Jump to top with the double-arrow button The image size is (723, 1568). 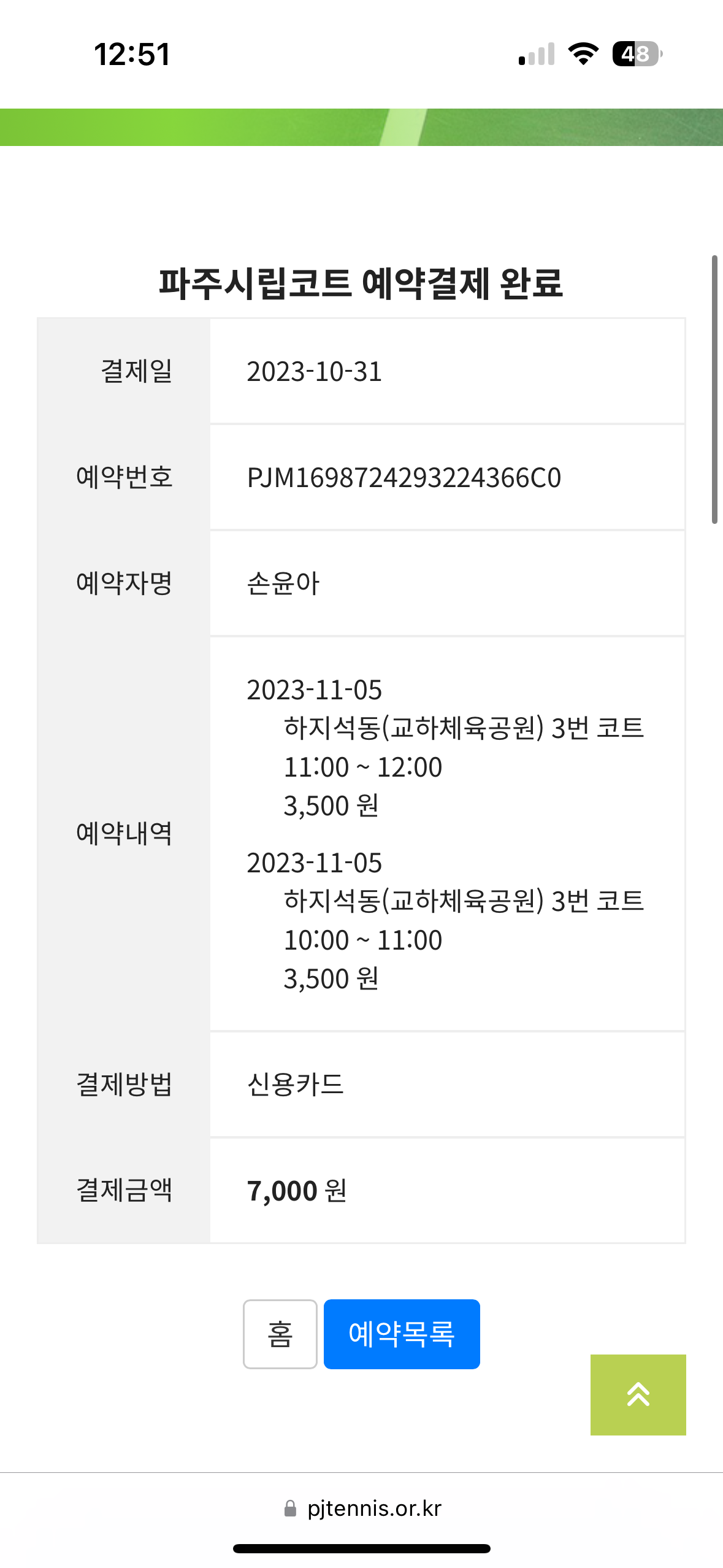click(x=638, y=1394)
